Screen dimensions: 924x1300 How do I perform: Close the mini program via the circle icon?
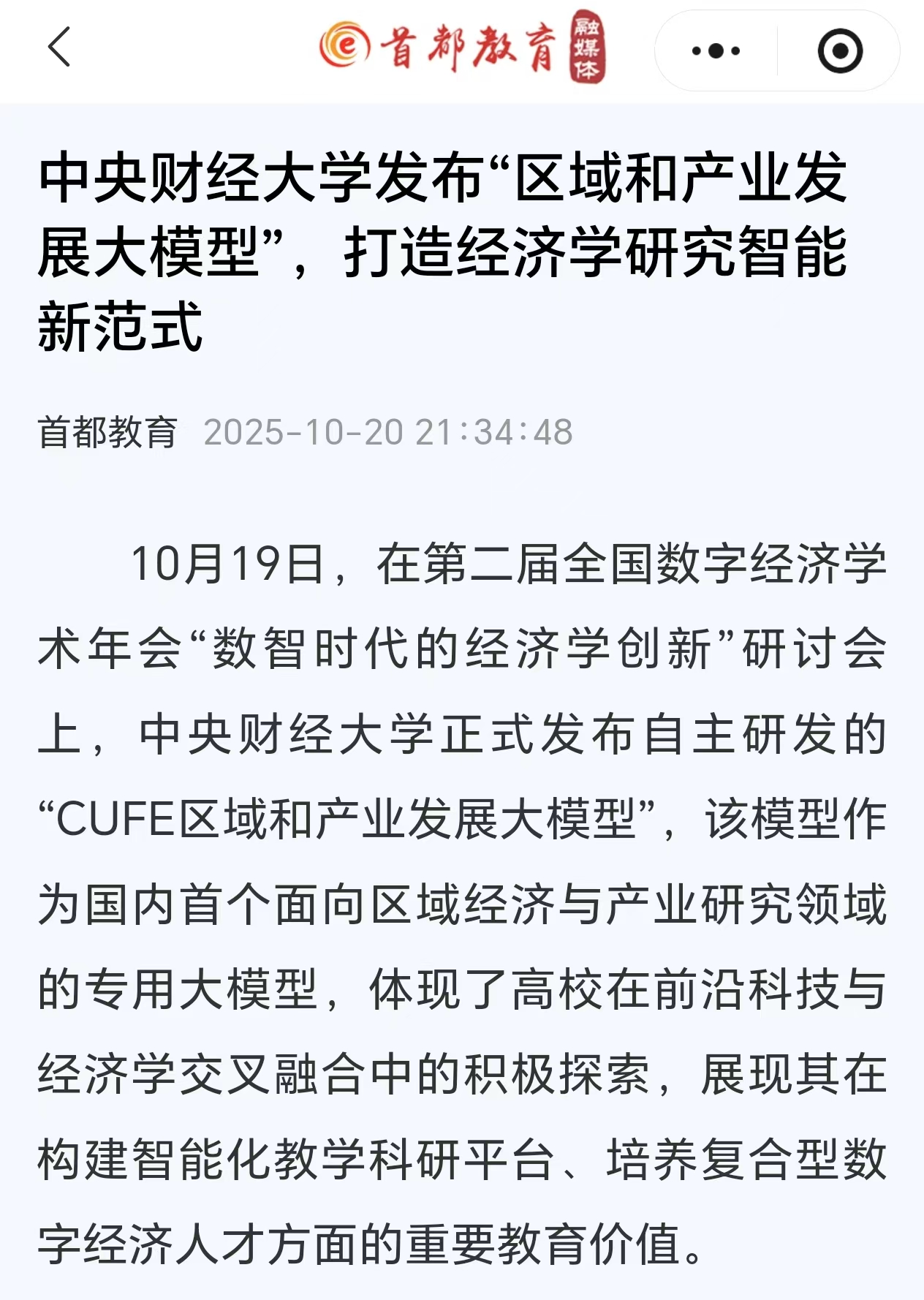pos(840,50)
